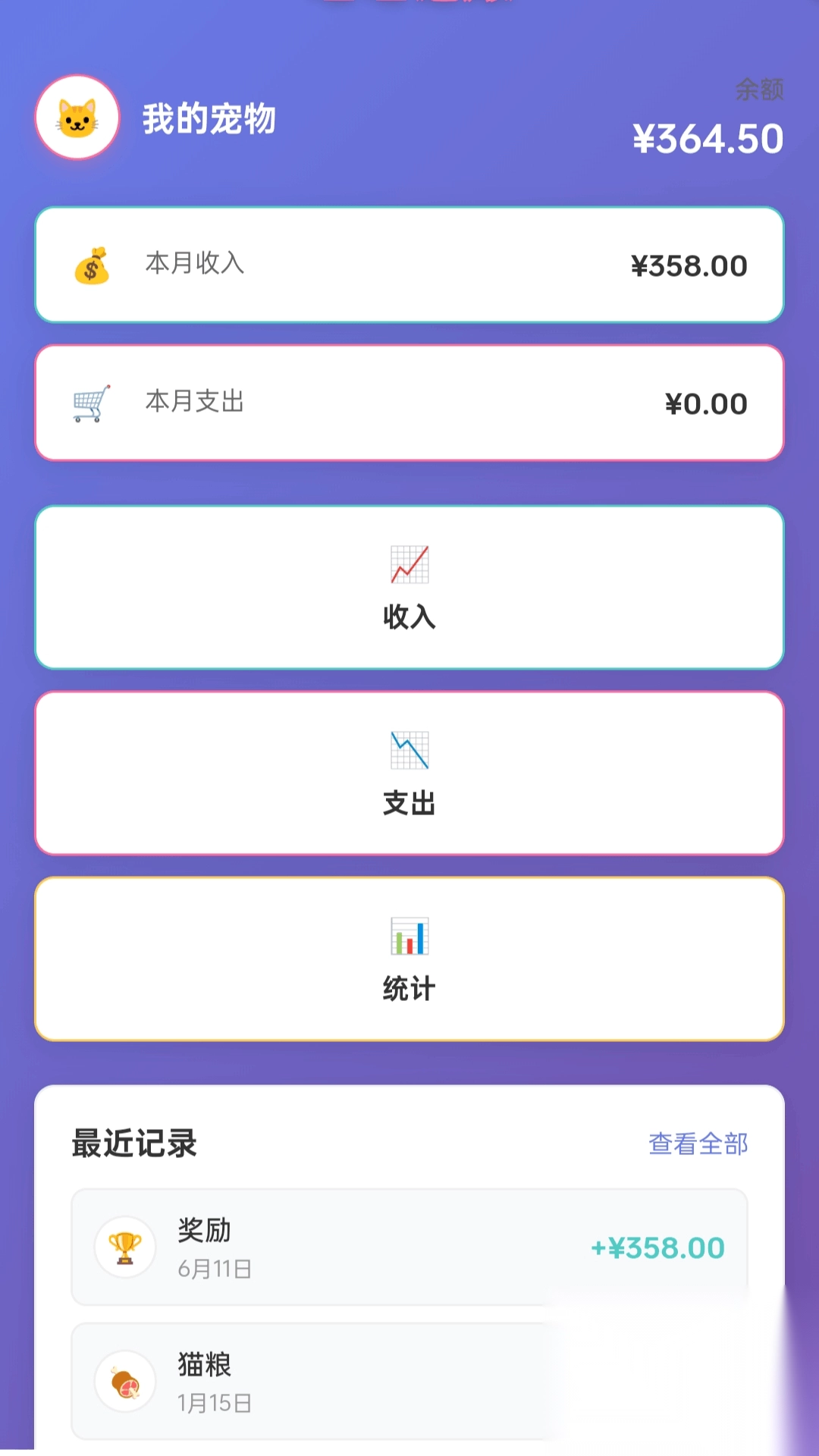819x1456 pixels.
Task: Click the 查看全部 link
Action: (x=698, y=1144)
